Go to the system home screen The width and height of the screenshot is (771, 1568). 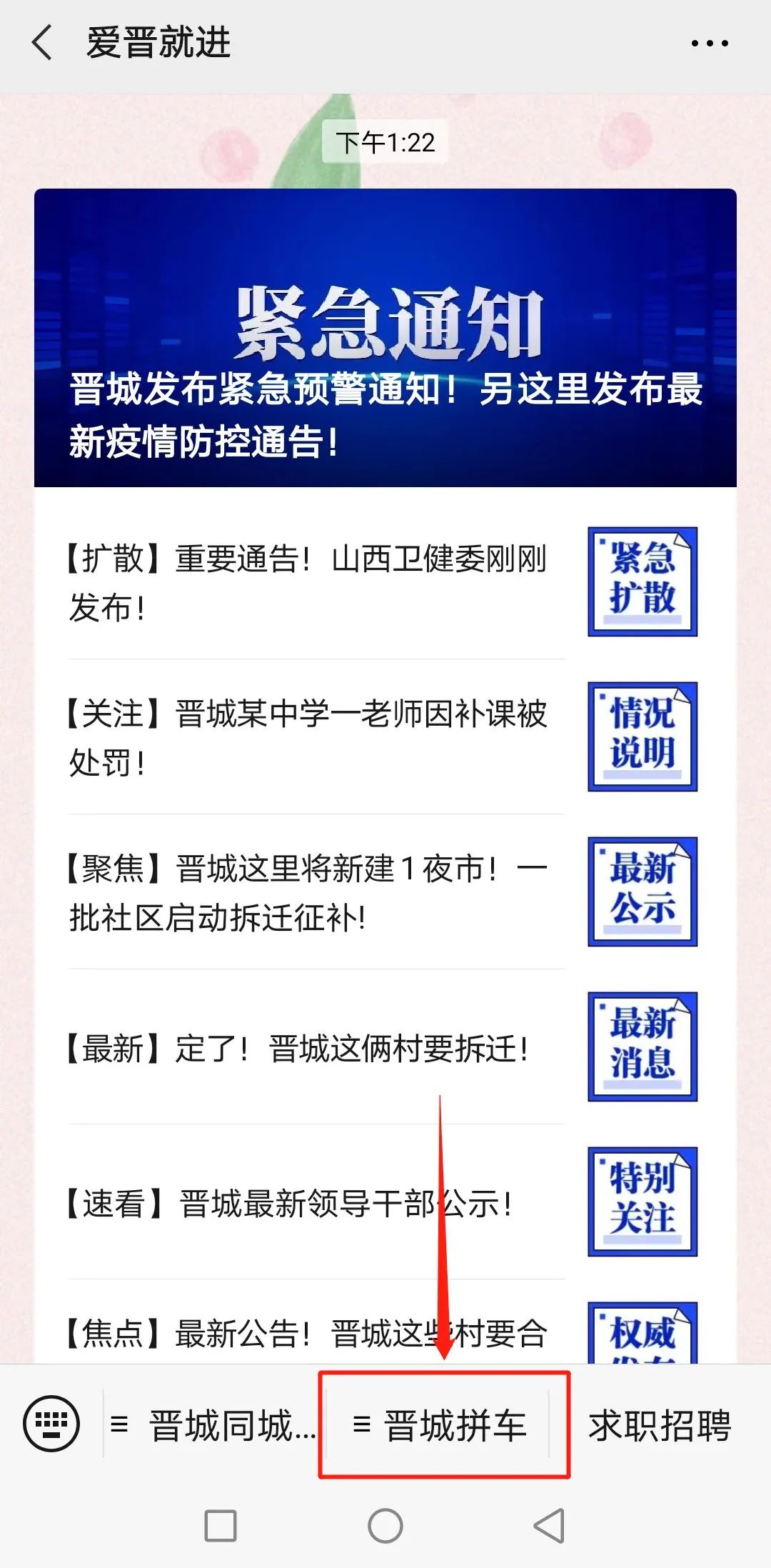[385, 1527]
